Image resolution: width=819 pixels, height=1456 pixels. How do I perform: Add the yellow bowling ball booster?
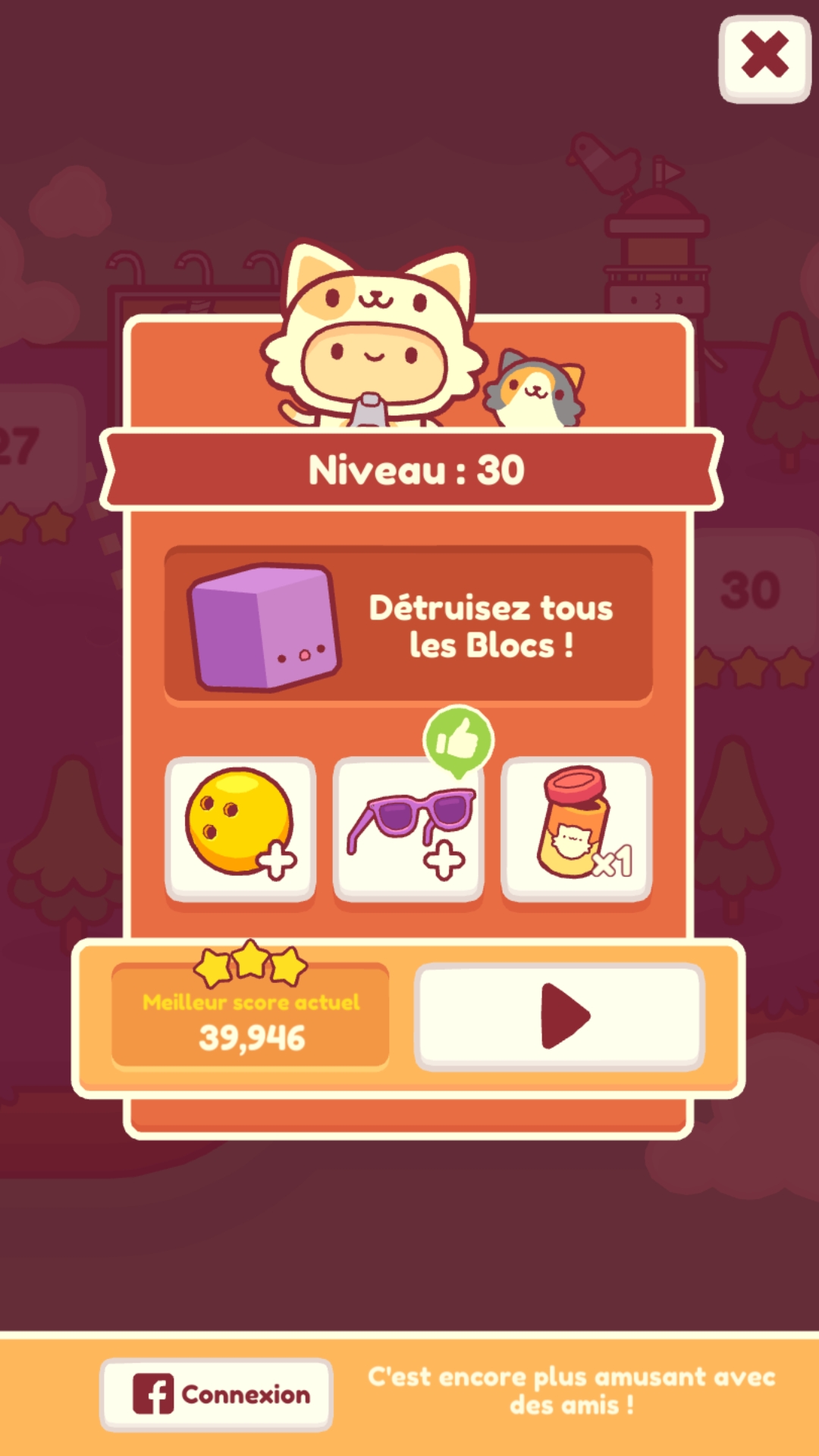coord(240,828)
